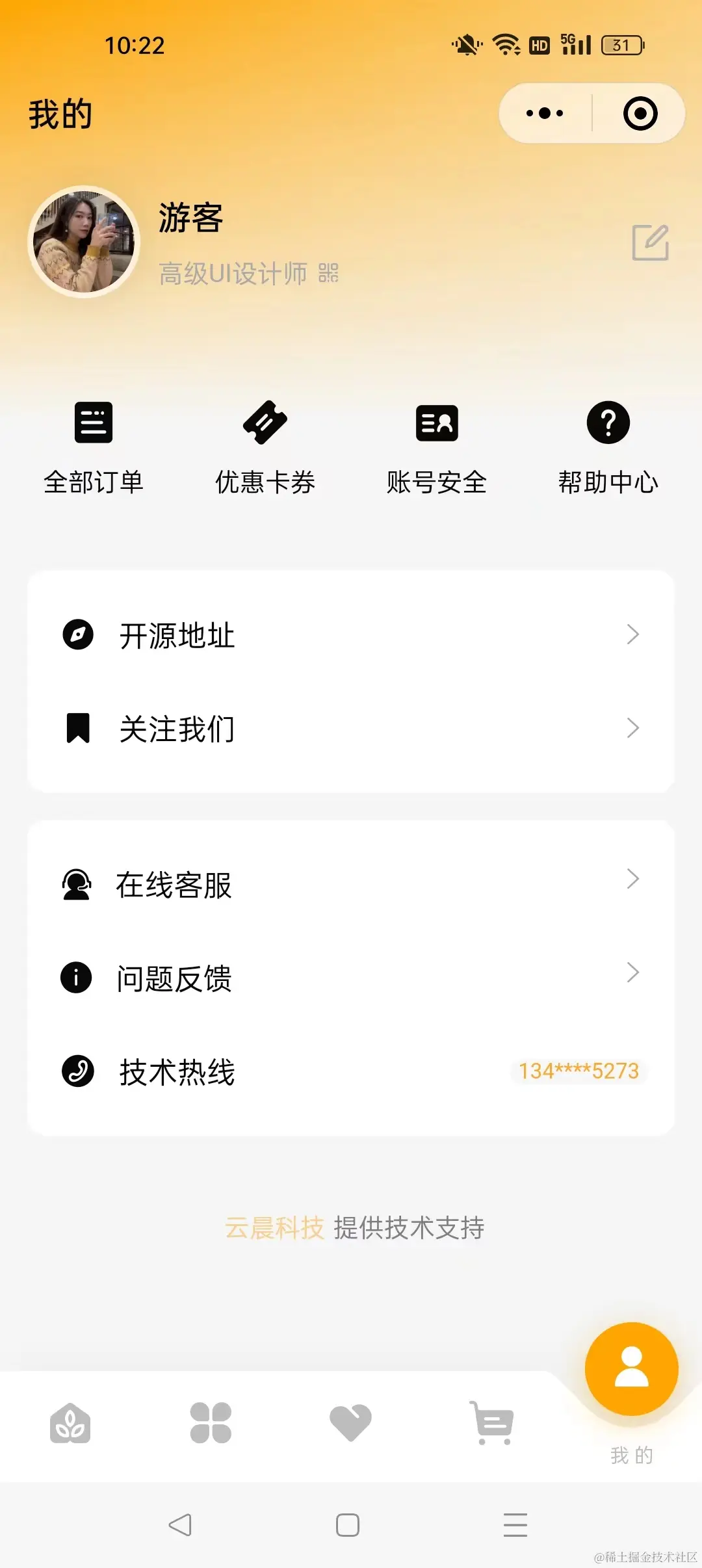Tap the online customer service headset icon
The image size is (702, 1568).
pos(76,885)
